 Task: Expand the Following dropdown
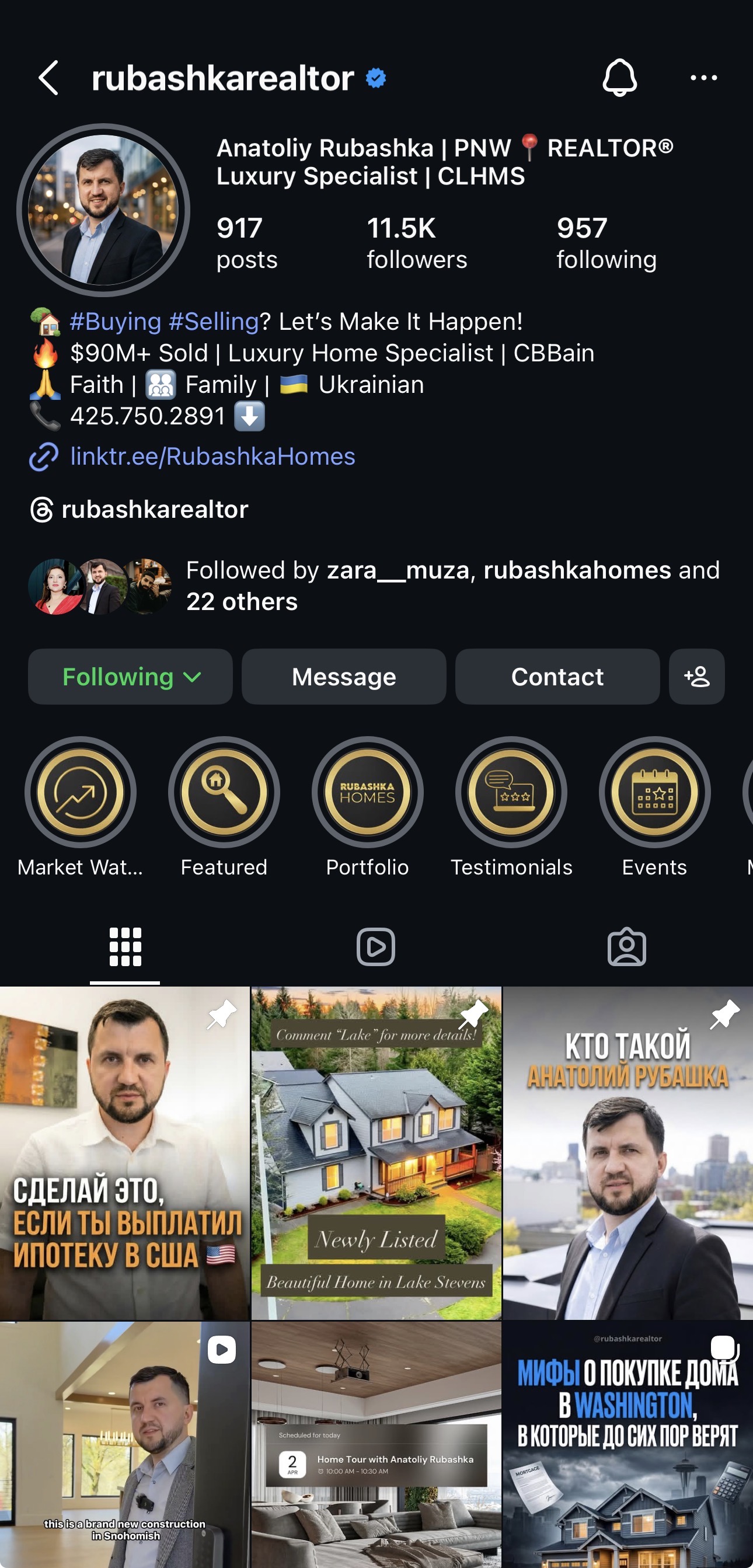pos(130,677)
